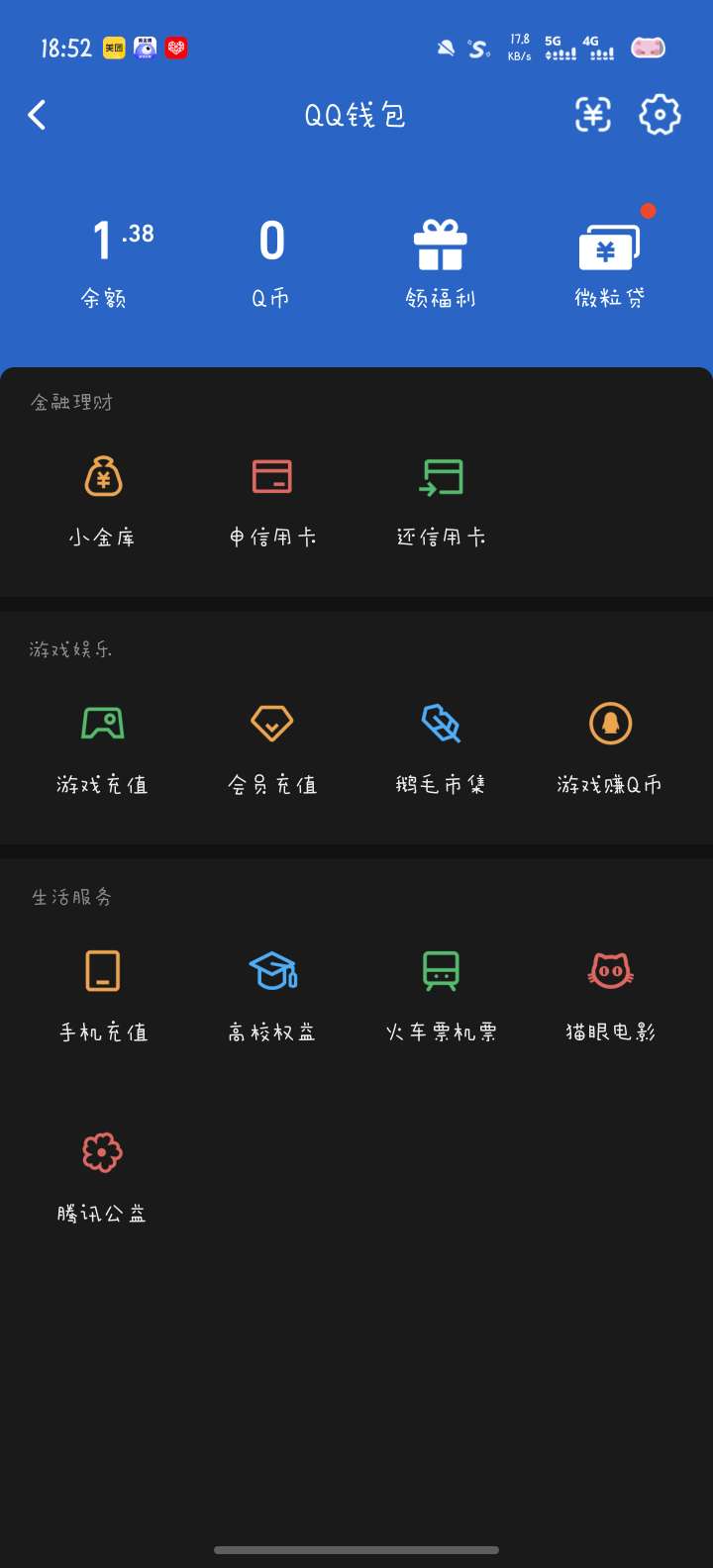Open 小金库
The image size is (713, 1568).
(x=103, y=501)
